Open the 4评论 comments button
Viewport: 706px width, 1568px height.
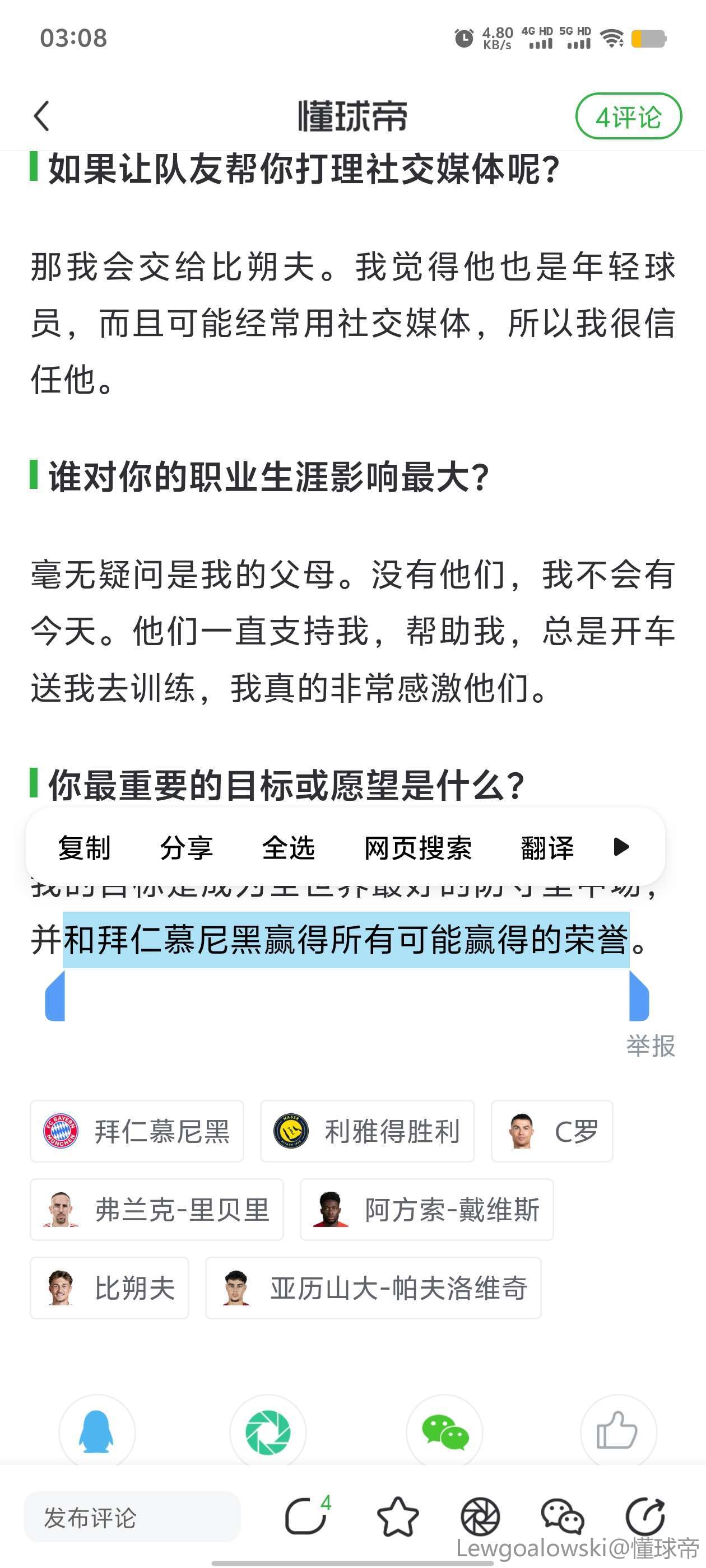[x=628, y=116]
